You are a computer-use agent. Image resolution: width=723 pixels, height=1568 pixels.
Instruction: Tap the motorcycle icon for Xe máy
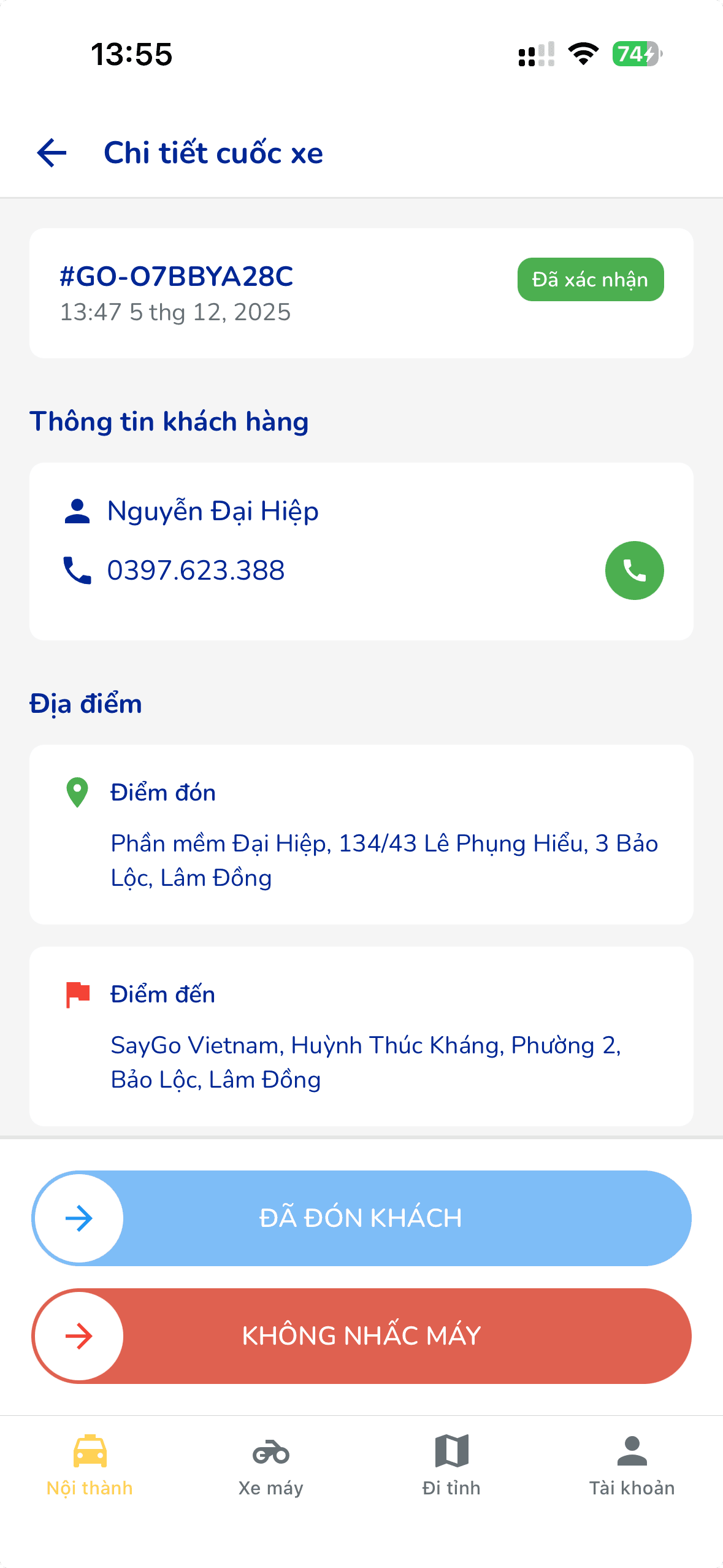(271, 1452)
